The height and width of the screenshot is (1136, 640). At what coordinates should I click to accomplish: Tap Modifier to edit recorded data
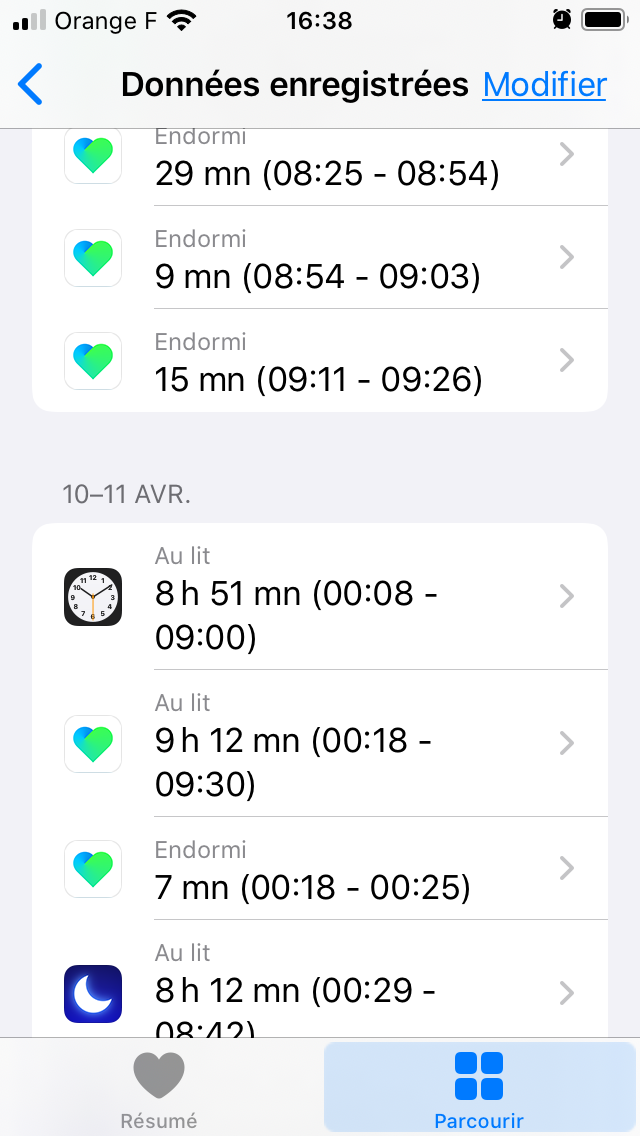point(544,85)
